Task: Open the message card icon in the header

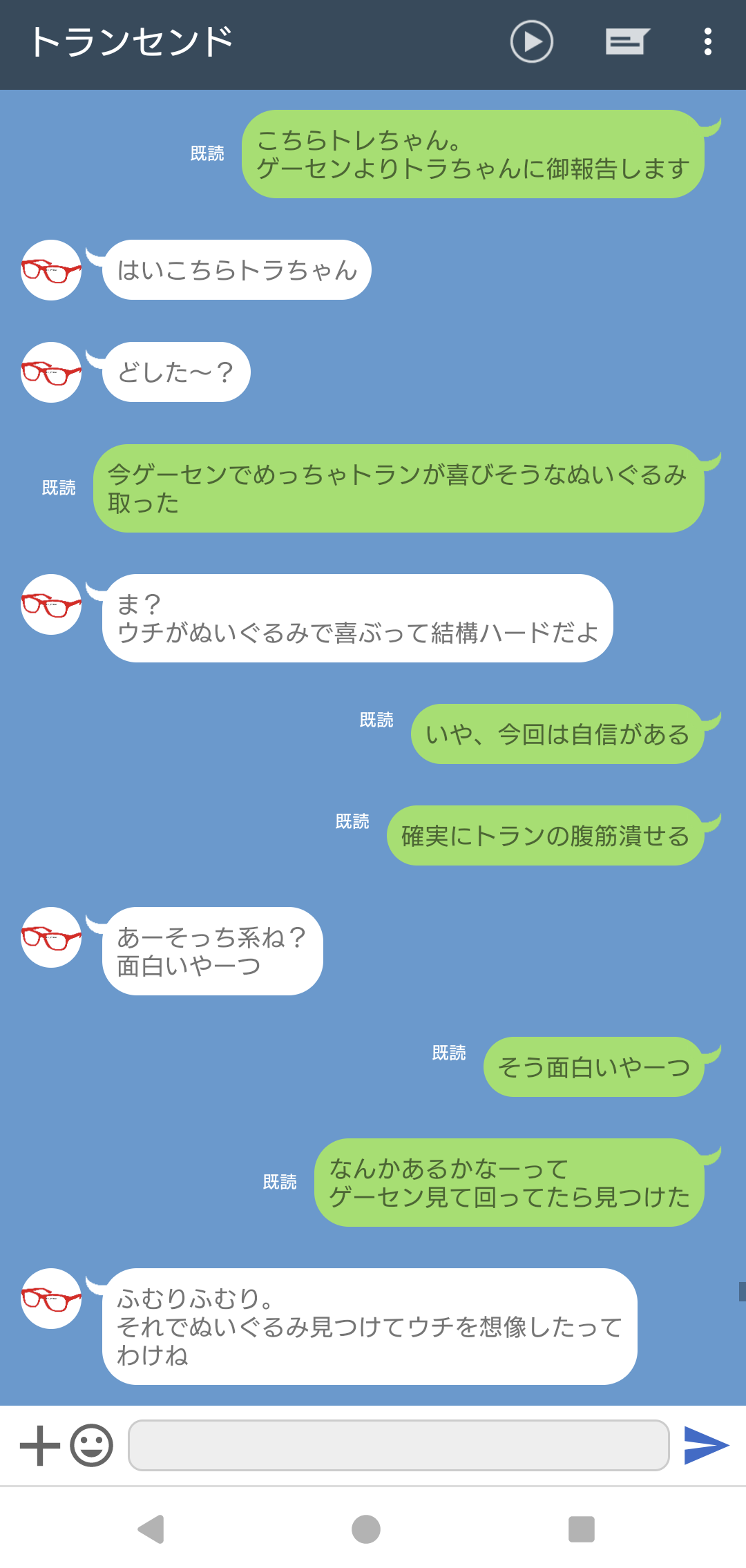Action: (x=627, y=42)
